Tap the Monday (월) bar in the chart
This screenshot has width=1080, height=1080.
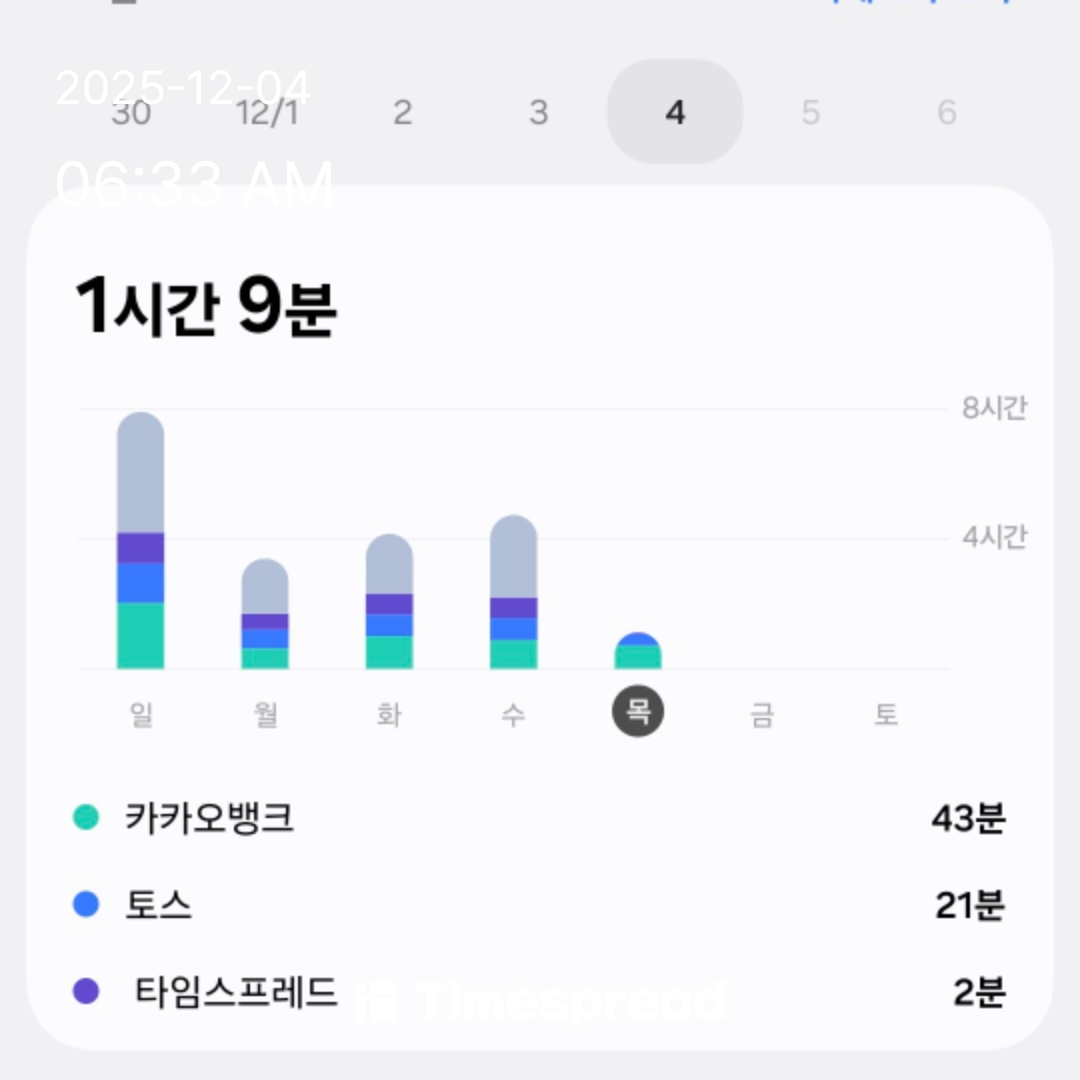click(x=265, y=614)
